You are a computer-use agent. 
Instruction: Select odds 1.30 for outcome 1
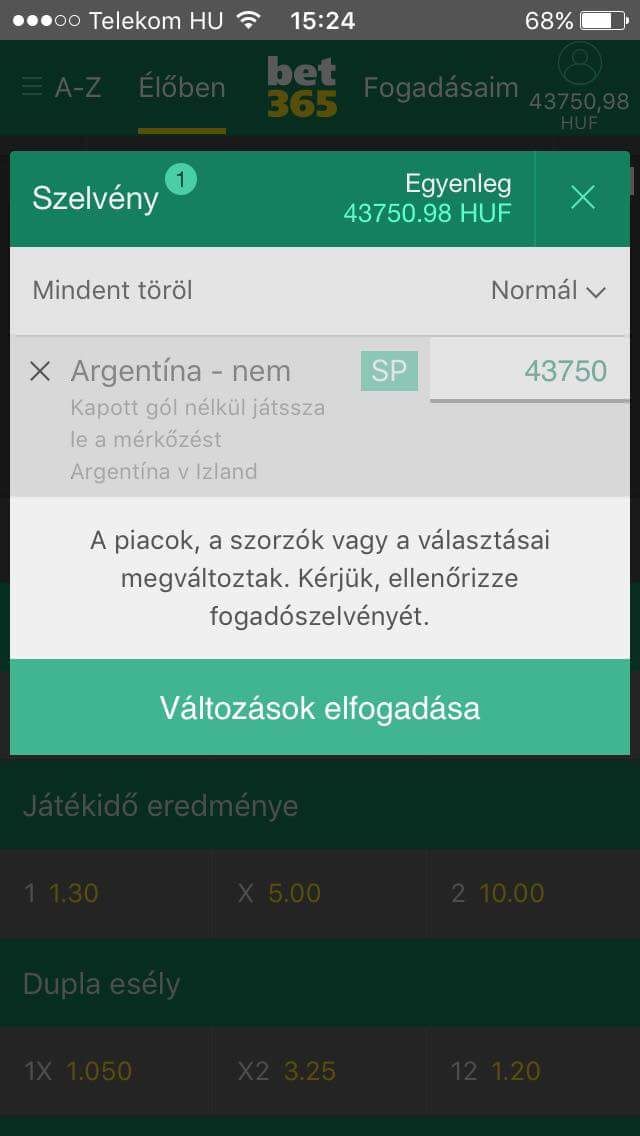click(x=107, y=893)
